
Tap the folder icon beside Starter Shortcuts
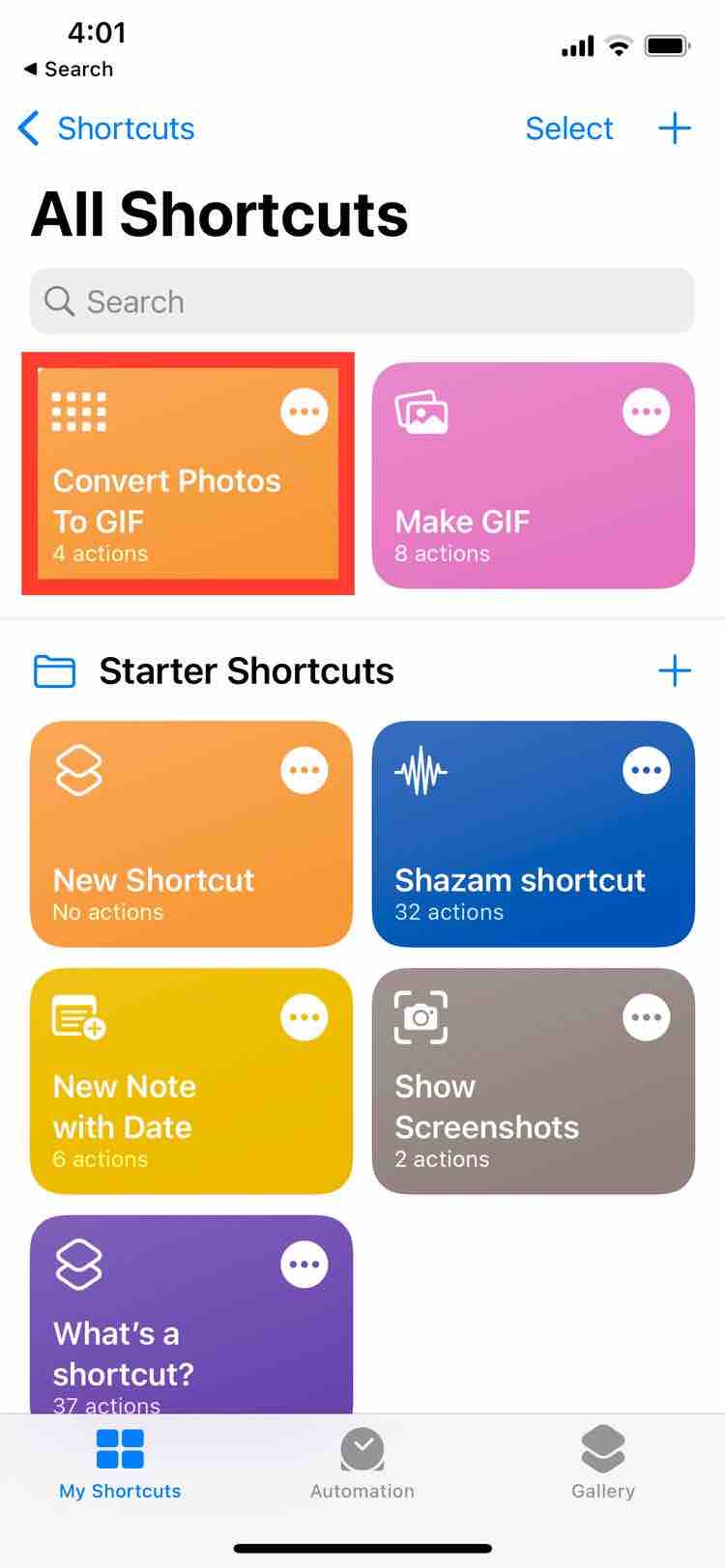[x=54, y=670]
